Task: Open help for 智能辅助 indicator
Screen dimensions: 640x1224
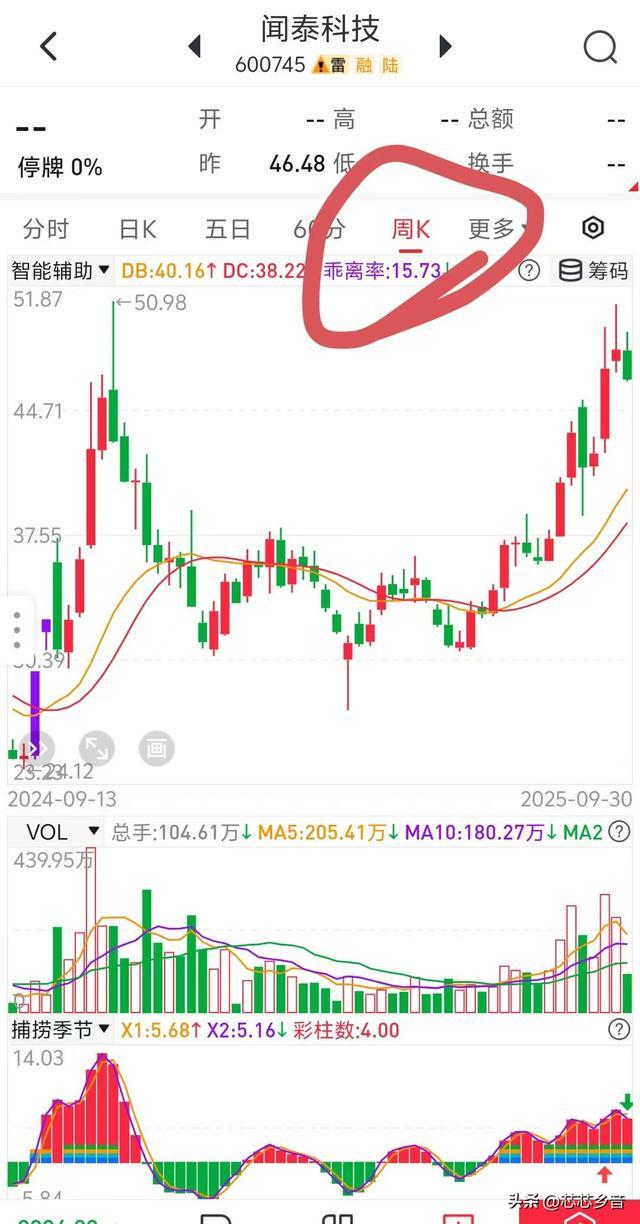Action: pos(530,270)
